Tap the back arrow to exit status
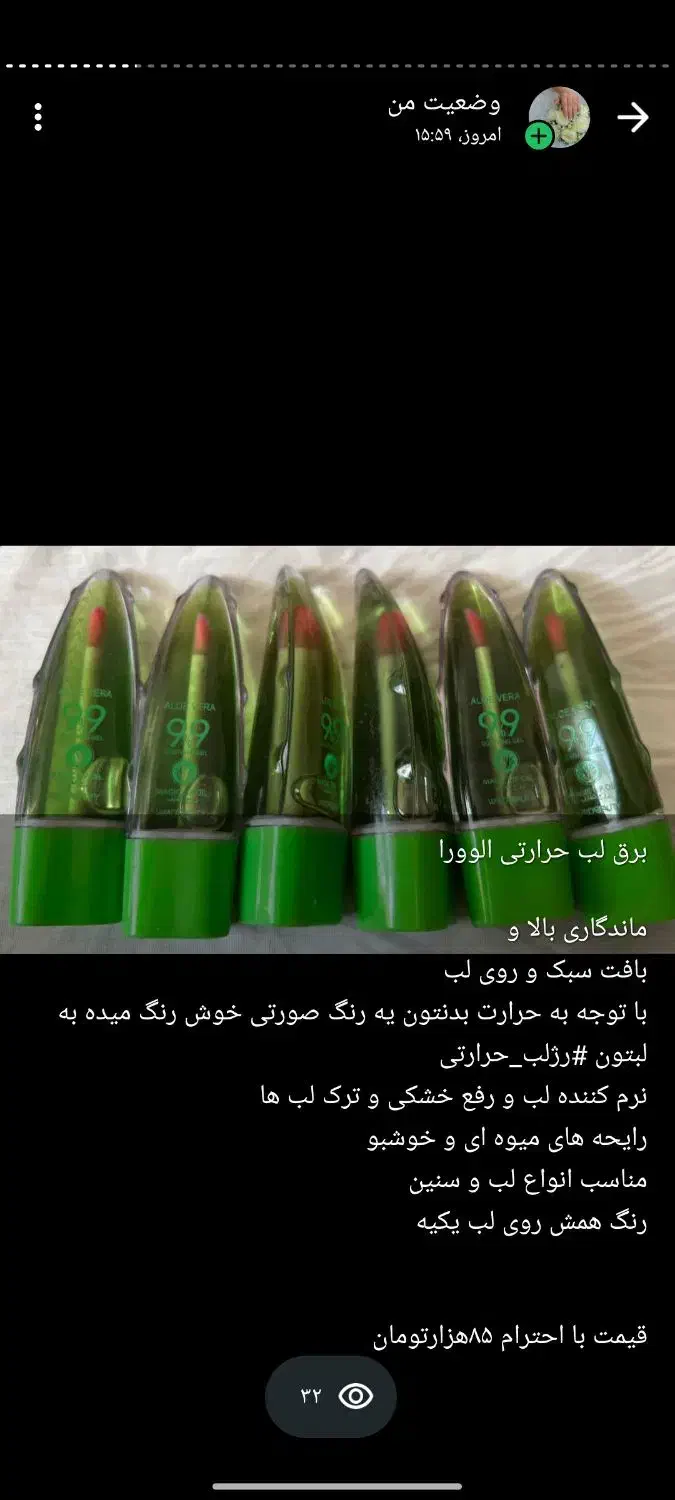The height and width of the screenshot is (1500, 675). pyautogui.click(x=632, y=118)
